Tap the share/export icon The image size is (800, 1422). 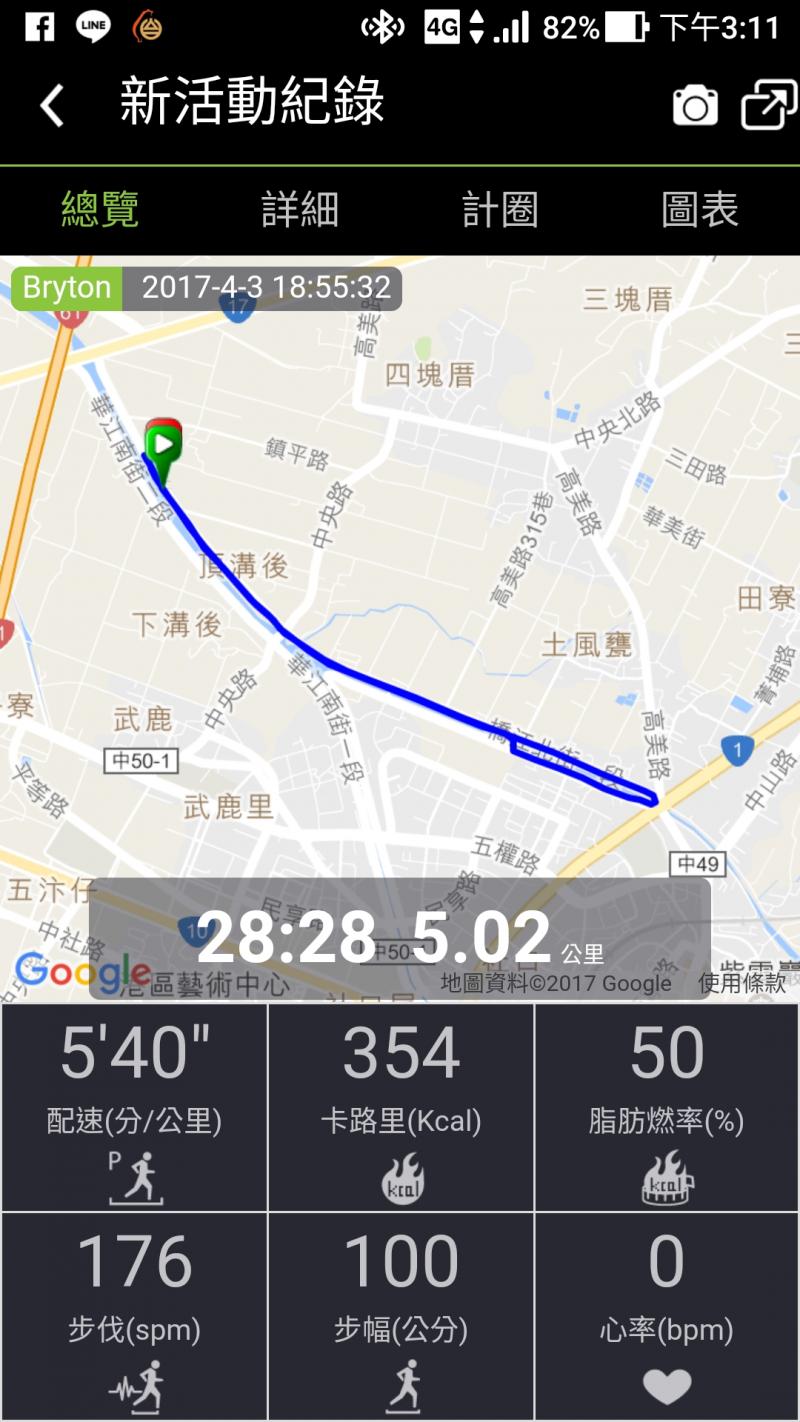coord(768,104)
